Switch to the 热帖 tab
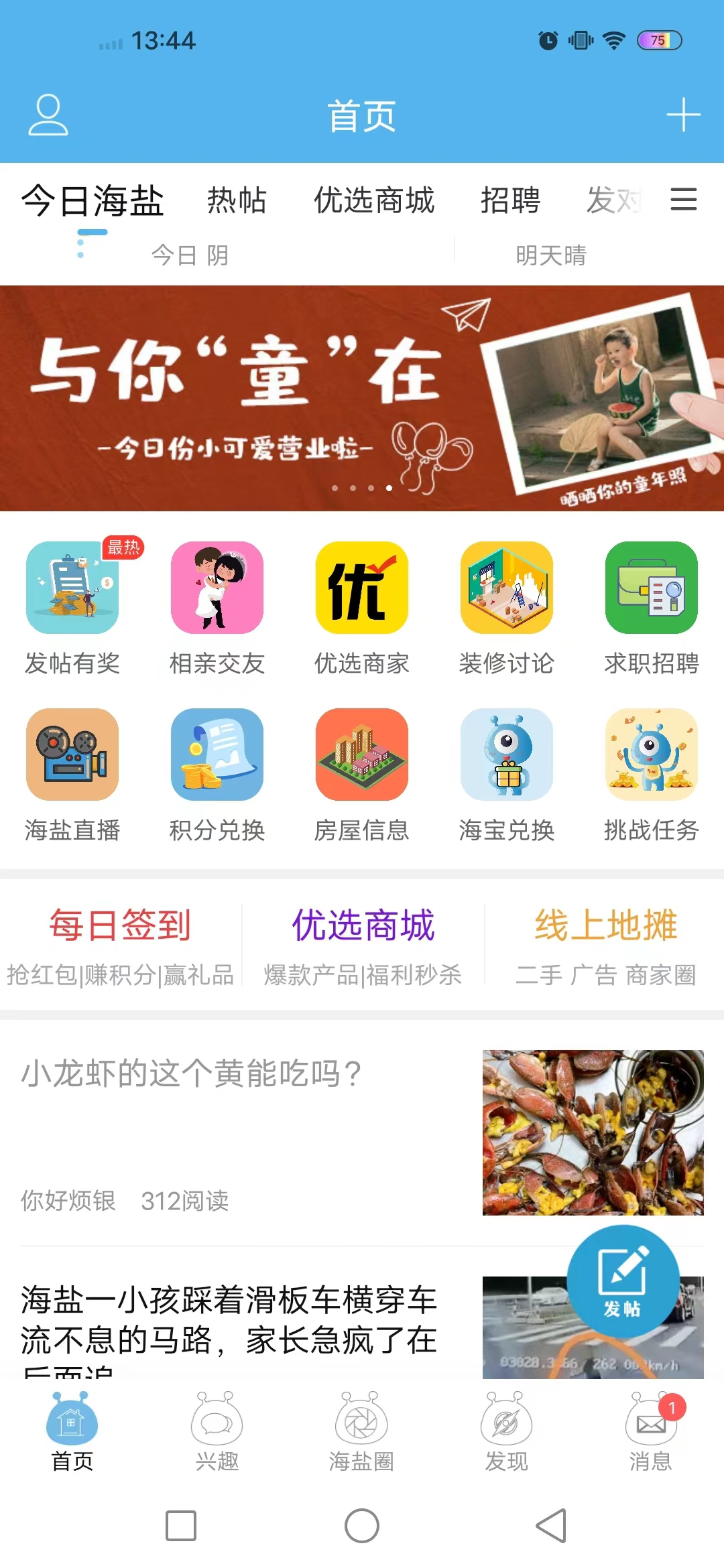724x1568 pixels. (x=237, y=200)
